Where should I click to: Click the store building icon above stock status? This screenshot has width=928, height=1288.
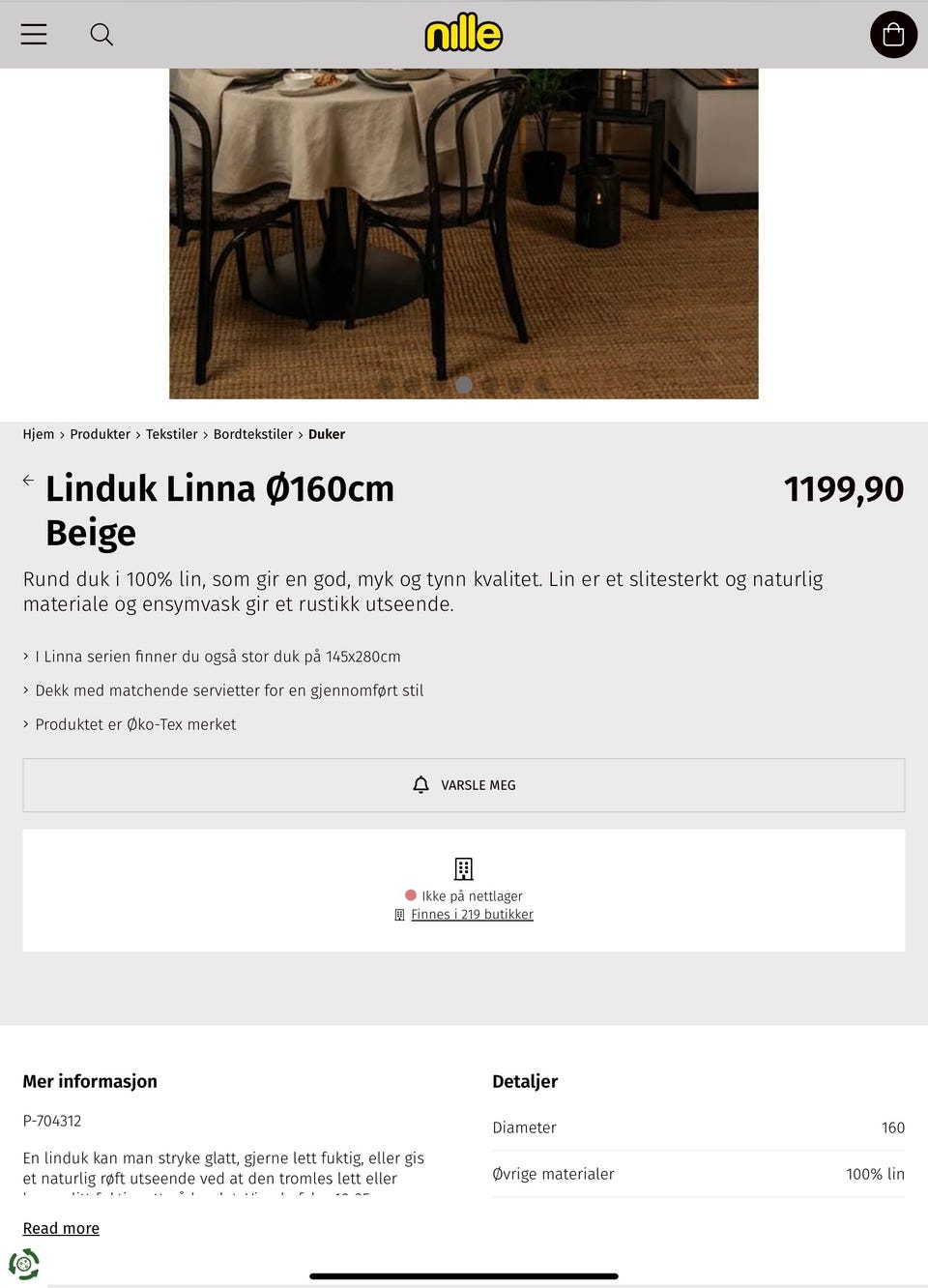(x=464, y=867)
